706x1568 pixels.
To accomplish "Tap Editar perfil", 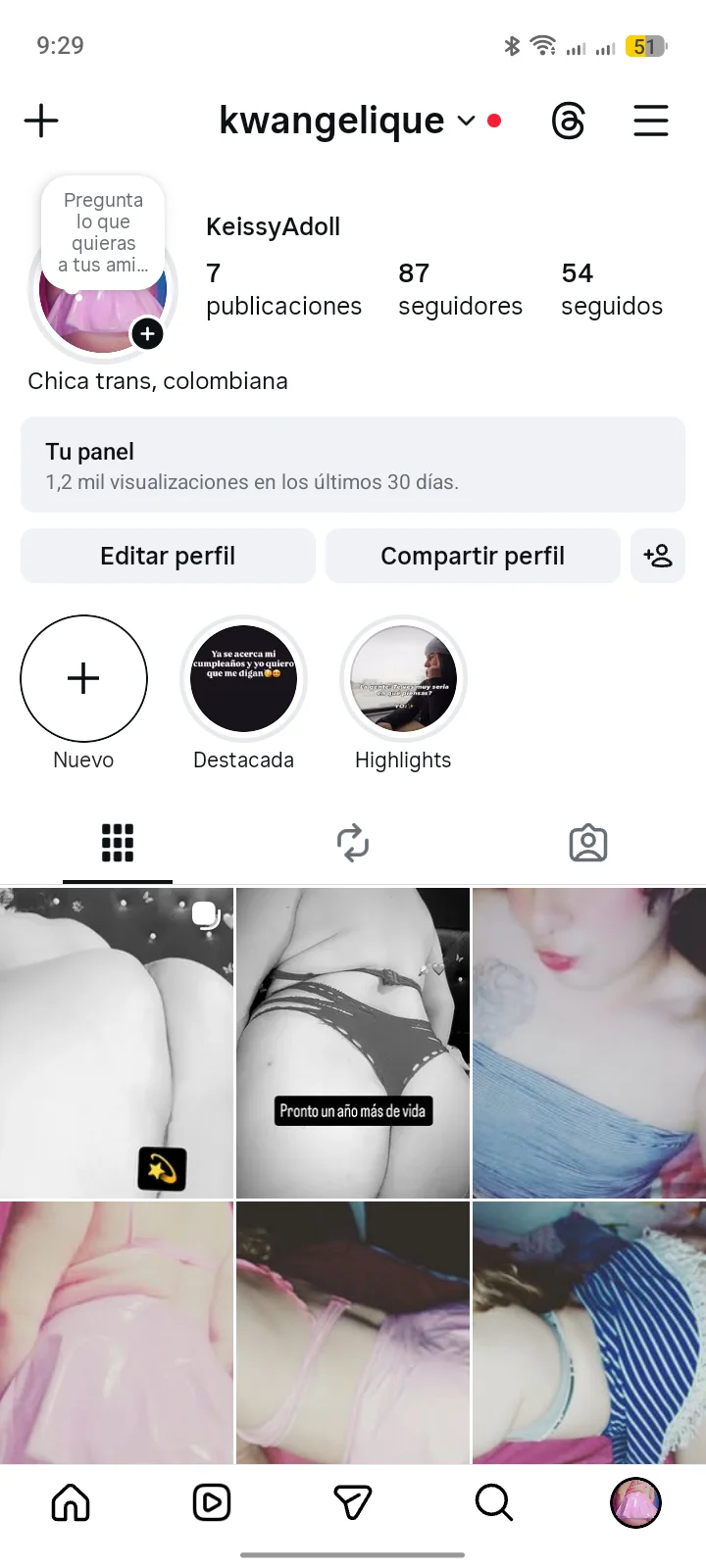I will [x=168, y=557].
